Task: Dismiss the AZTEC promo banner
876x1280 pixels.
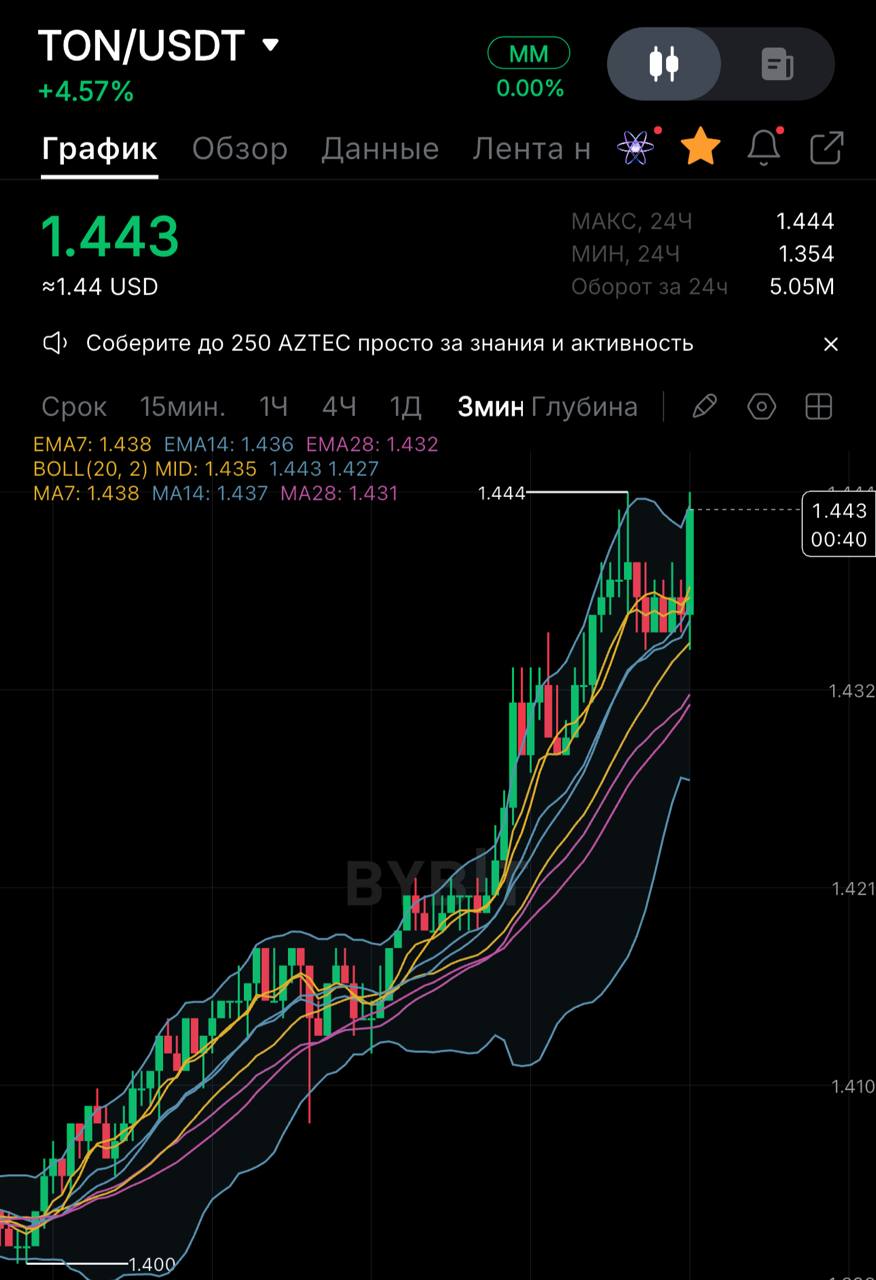Action: coord(830,344)
